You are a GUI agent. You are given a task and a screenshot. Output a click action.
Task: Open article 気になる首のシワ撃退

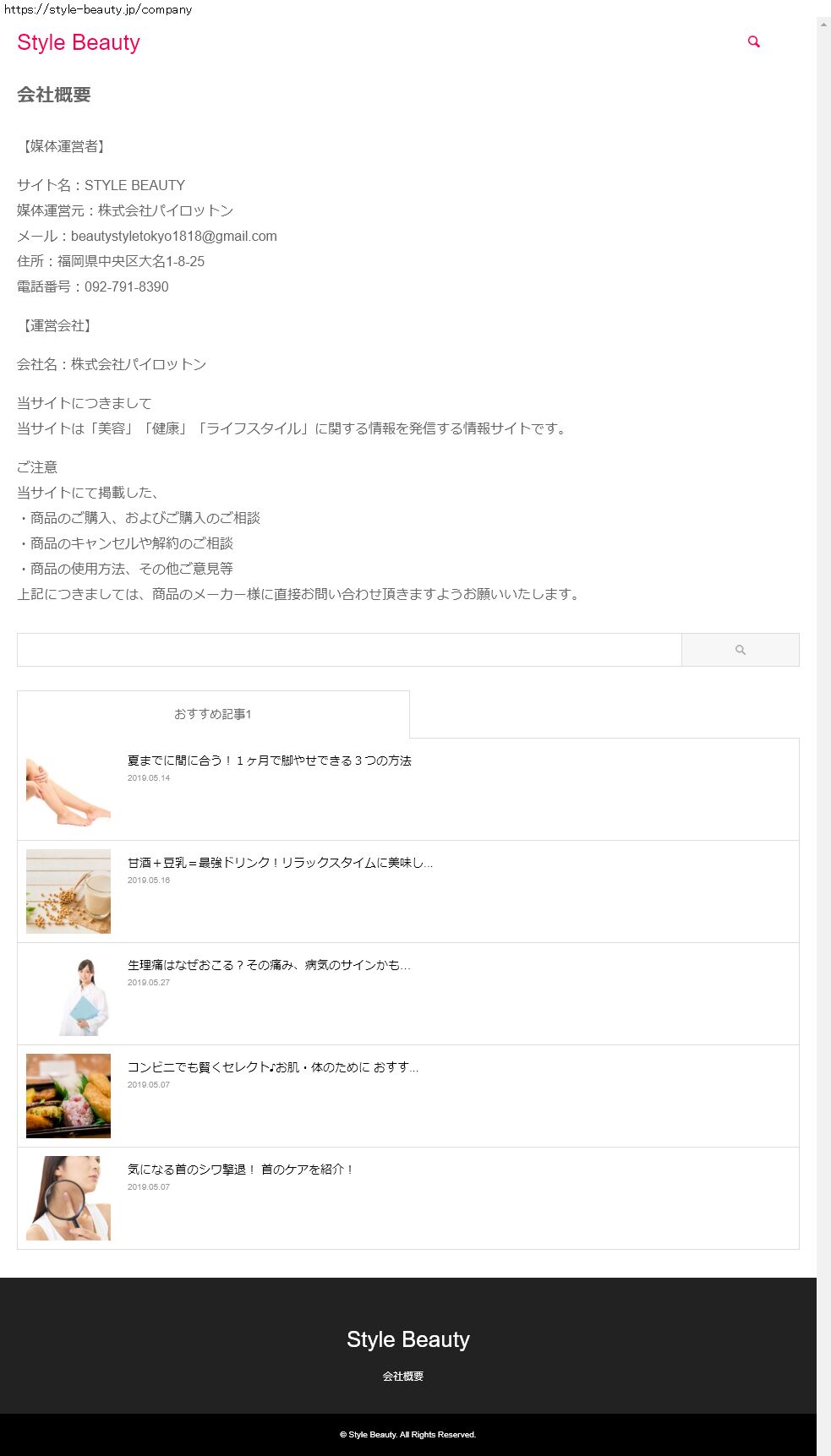point(240,1170)
